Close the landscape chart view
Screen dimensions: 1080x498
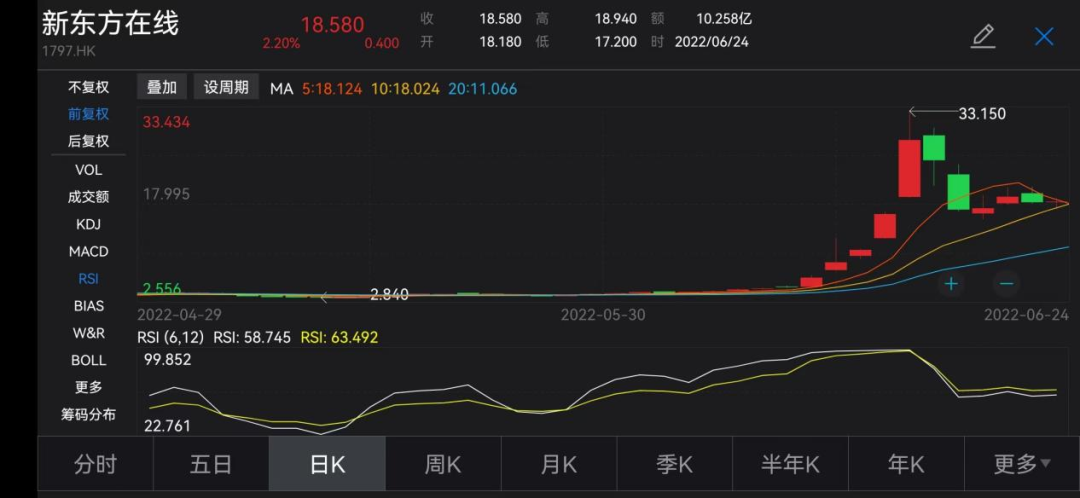coord(1044,37)
